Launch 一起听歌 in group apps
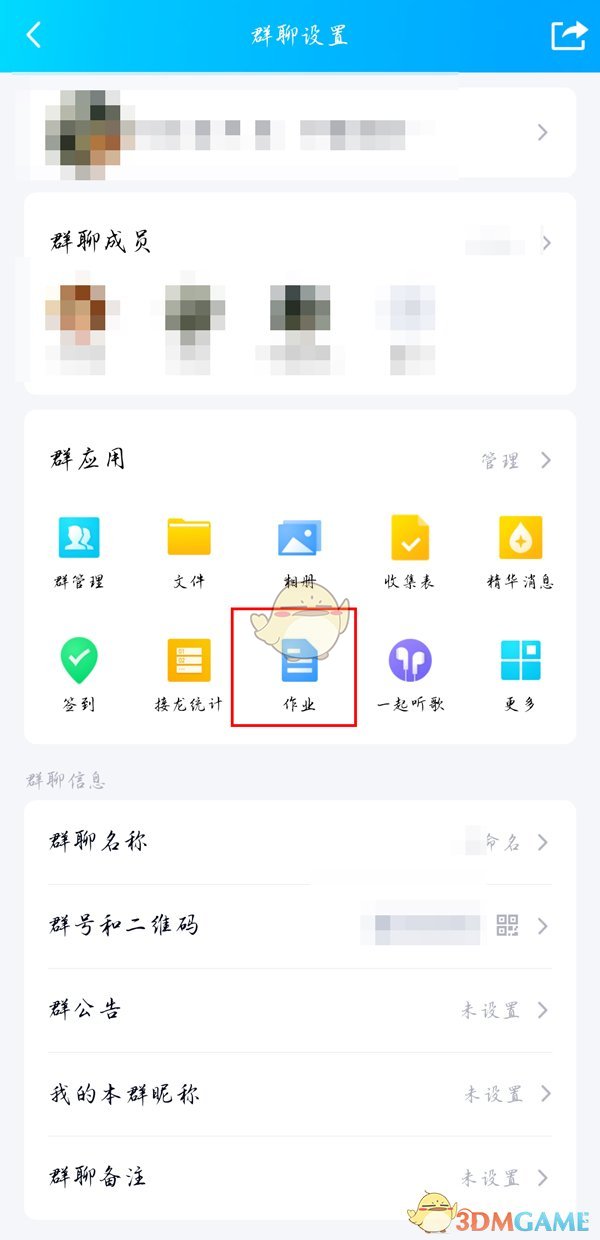Screen dimensions: 600x1240 click(410, 674)
